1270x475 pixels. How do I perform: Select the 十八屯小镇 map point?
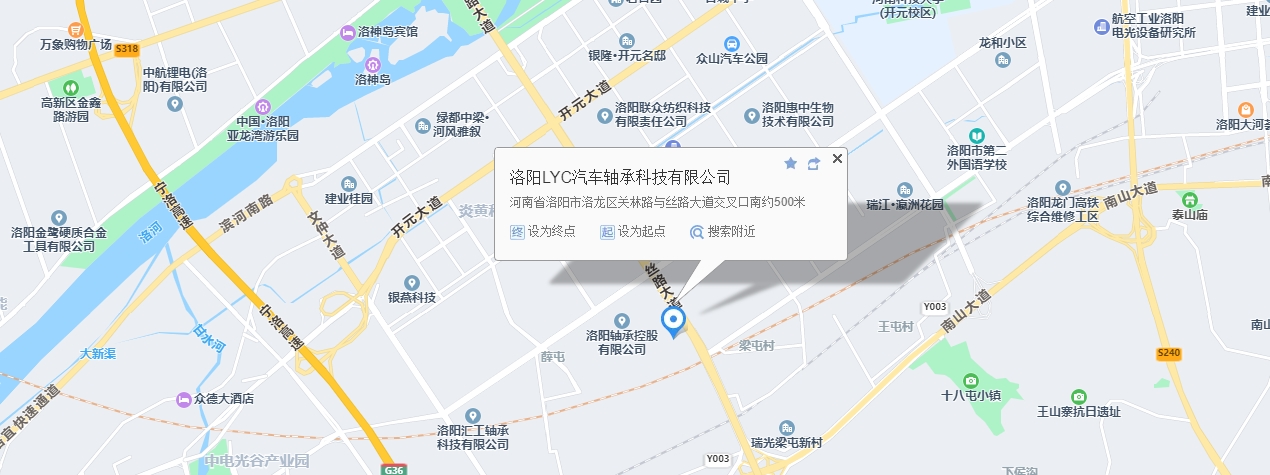click(x=970, y=380)
